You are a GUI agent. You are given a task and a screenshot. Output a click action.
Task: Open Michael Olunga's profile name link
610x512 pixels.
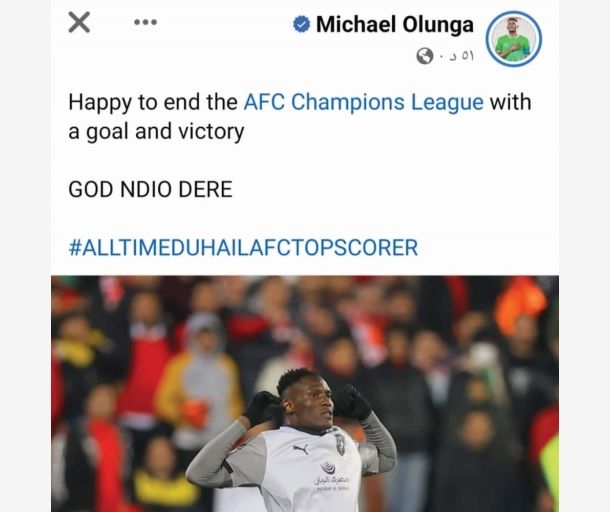(x=394, y=25)
